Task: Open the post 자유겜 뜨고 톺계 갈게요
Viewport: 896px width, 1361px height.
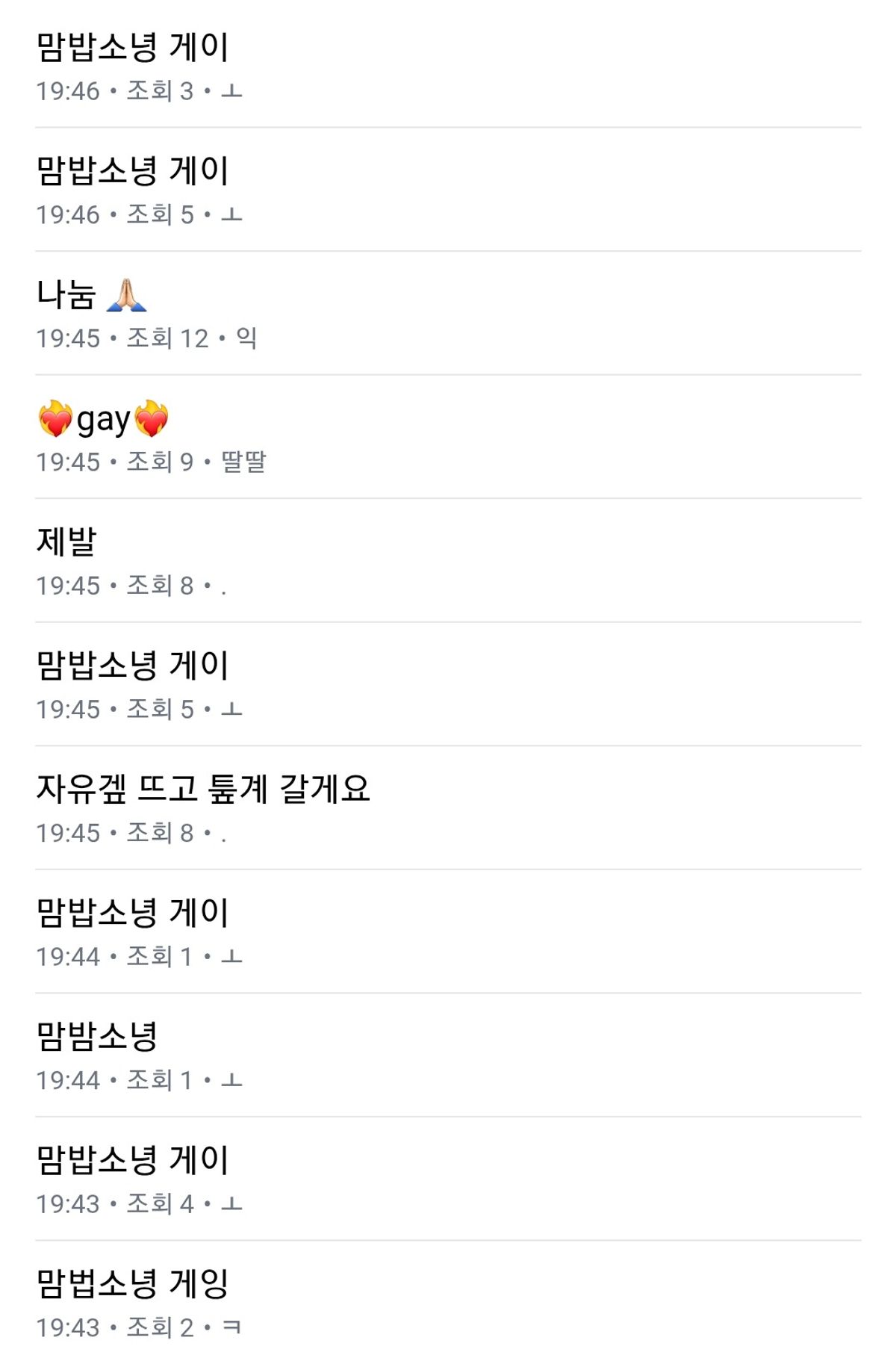Action: pos(203,789)
